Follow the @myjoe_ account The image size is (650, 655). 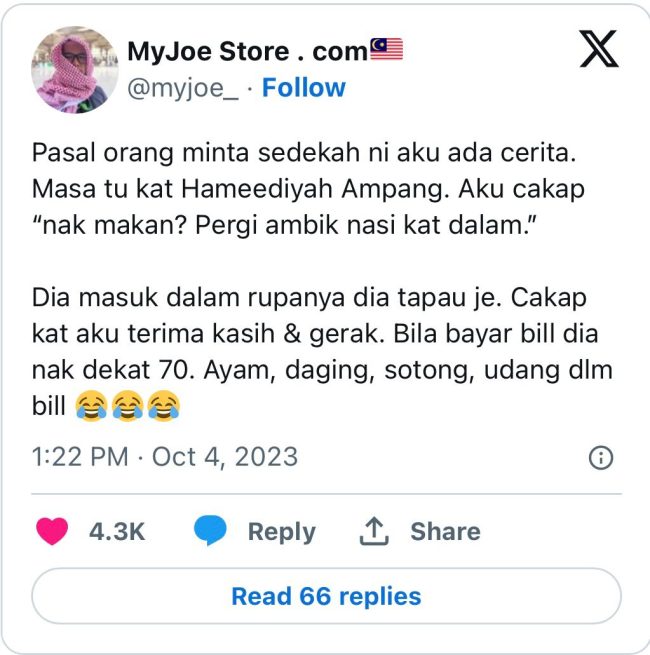coord(303,88)
